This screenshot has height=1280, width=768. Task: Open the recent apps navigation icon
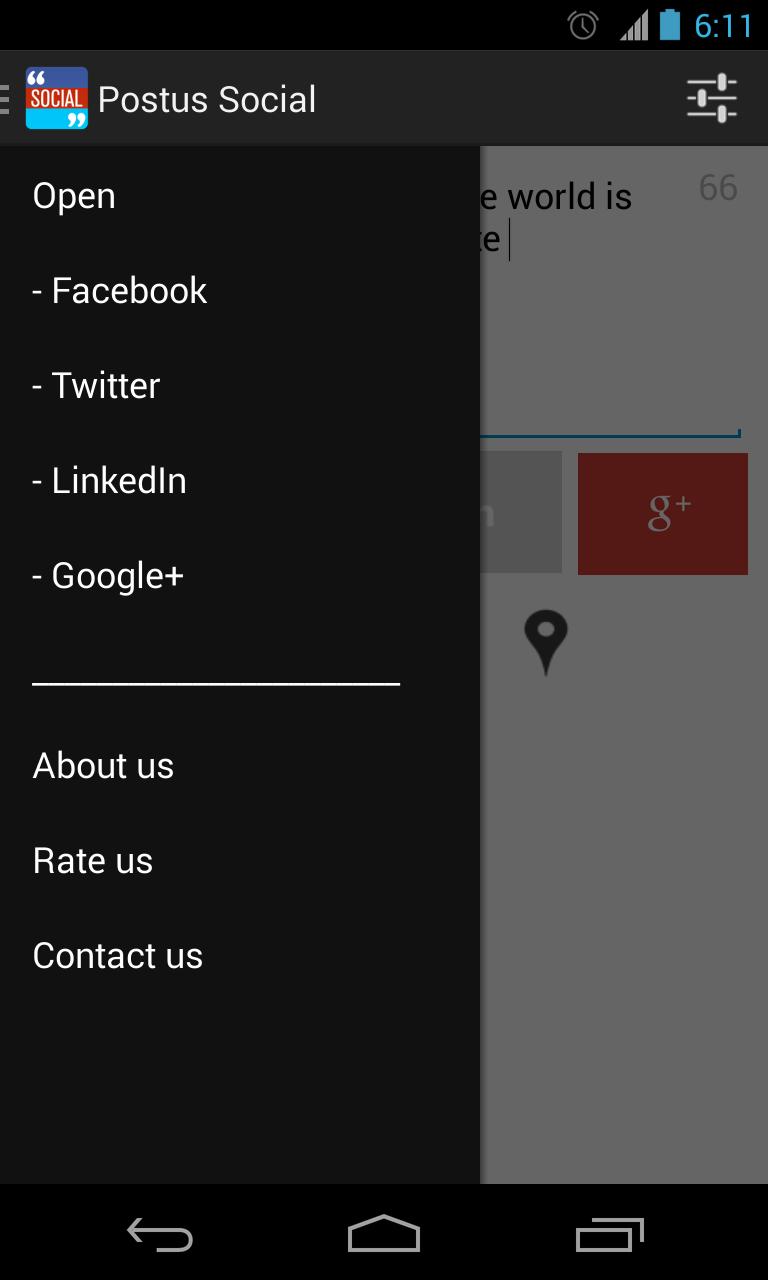pyautogui.click(x=608, y=1235)
